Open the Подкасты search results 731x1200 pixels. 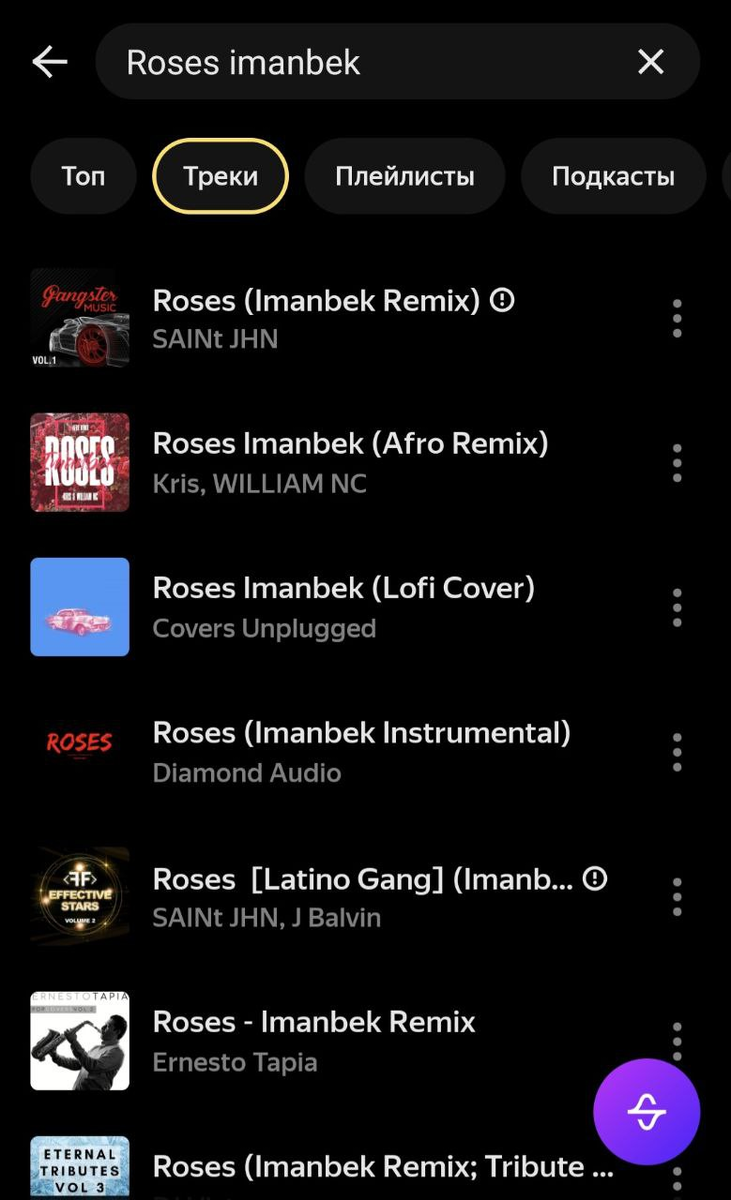612,176
